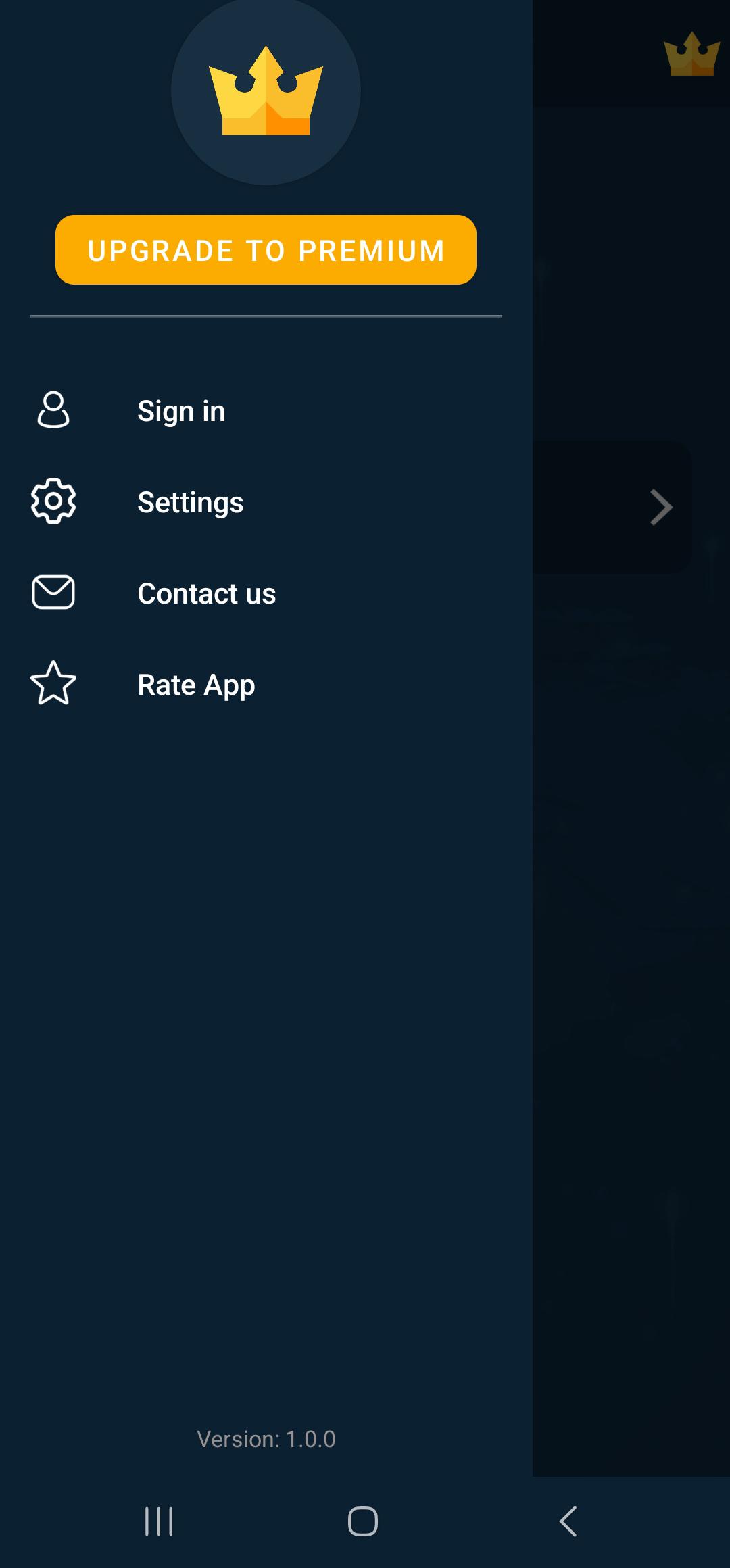Select Contact us
Image resolution: width=730 pixels, height=1568 pixels.
(266, 593)
